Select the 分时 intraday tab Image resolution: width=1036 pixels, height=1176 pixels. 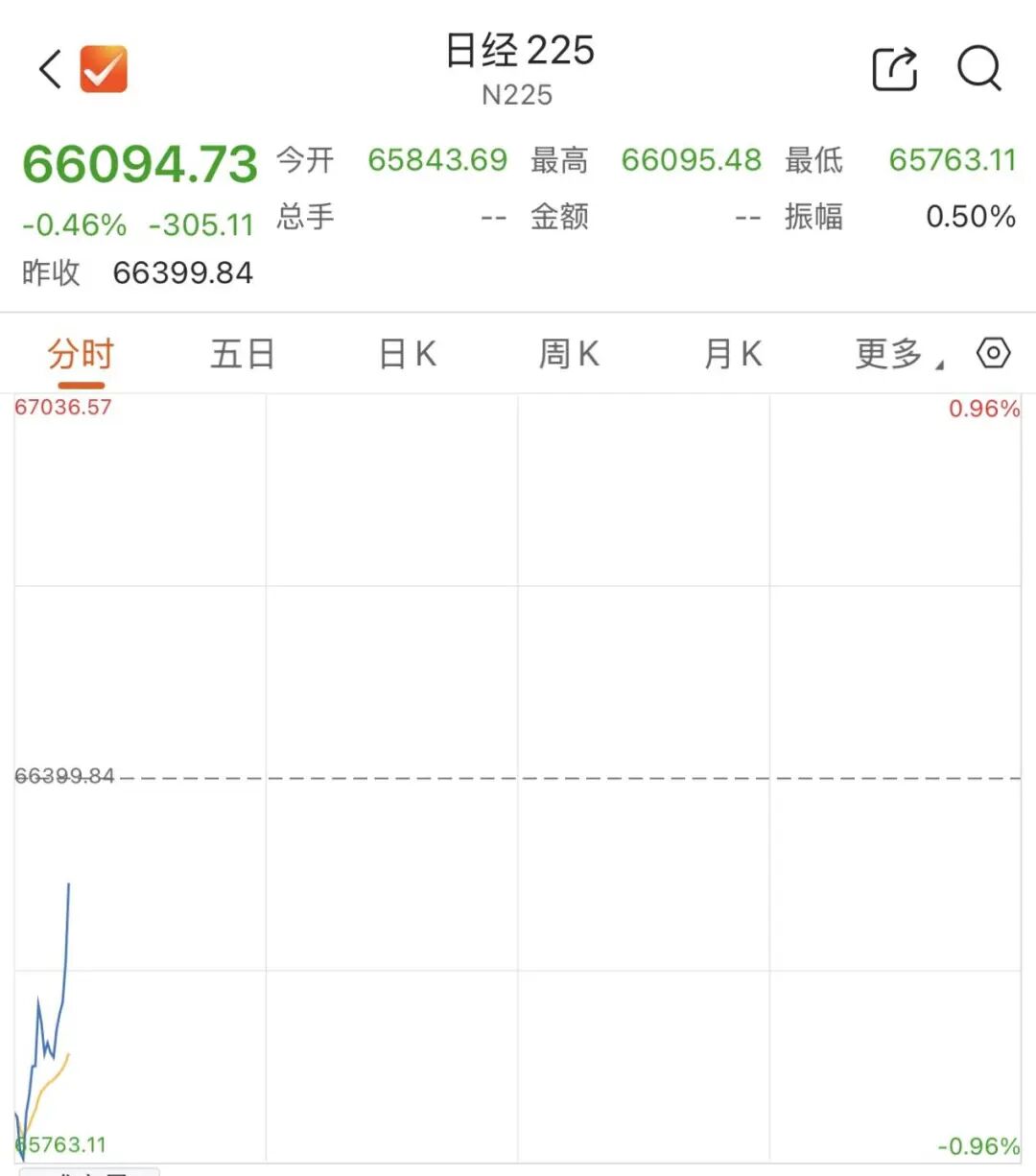[81, 354]
